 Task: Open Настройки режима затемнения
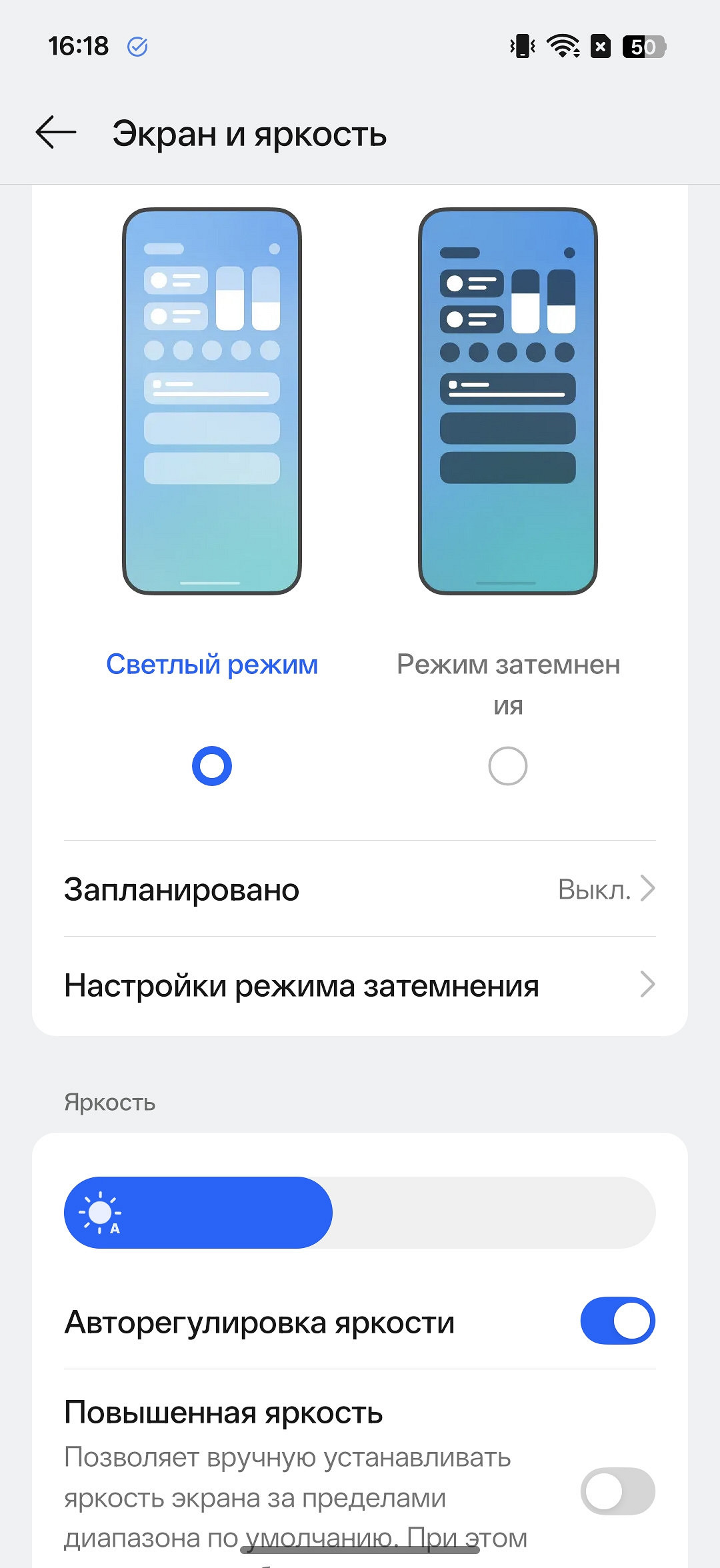(360, 985)
